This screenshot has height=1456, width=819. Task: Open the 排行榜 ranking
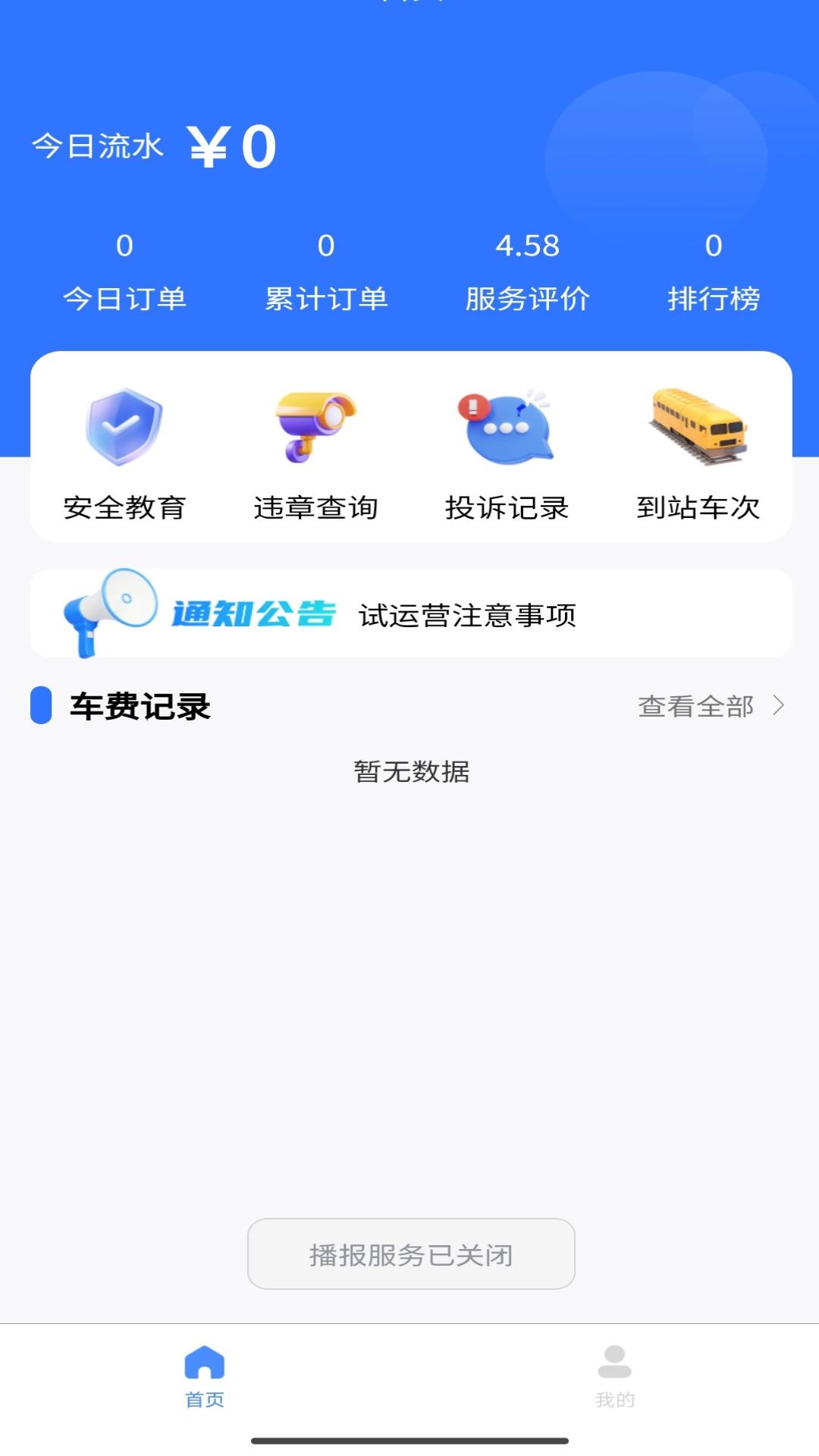click(x=714, y=271)
